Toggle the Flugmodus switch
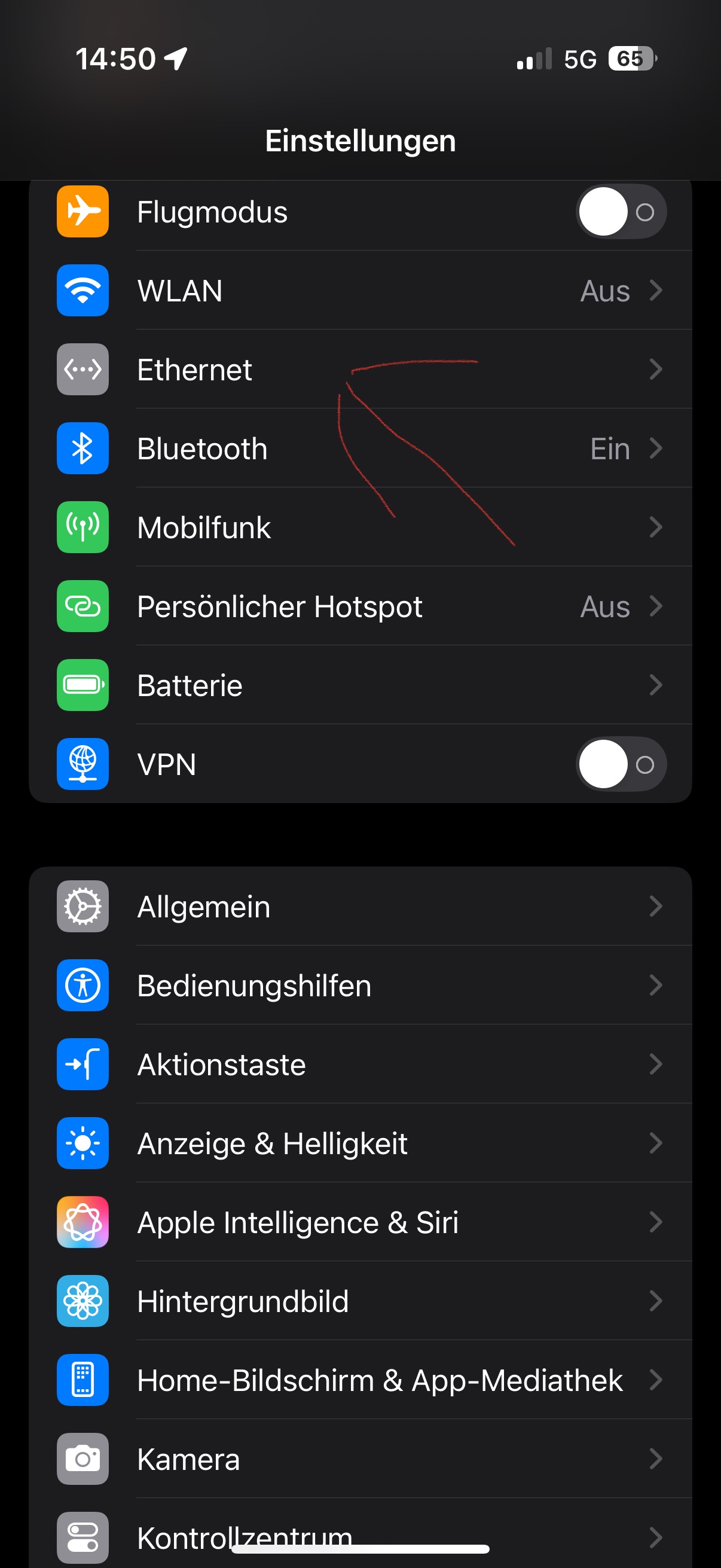Screen dimensions: 721x1568 tap(620, 212)
